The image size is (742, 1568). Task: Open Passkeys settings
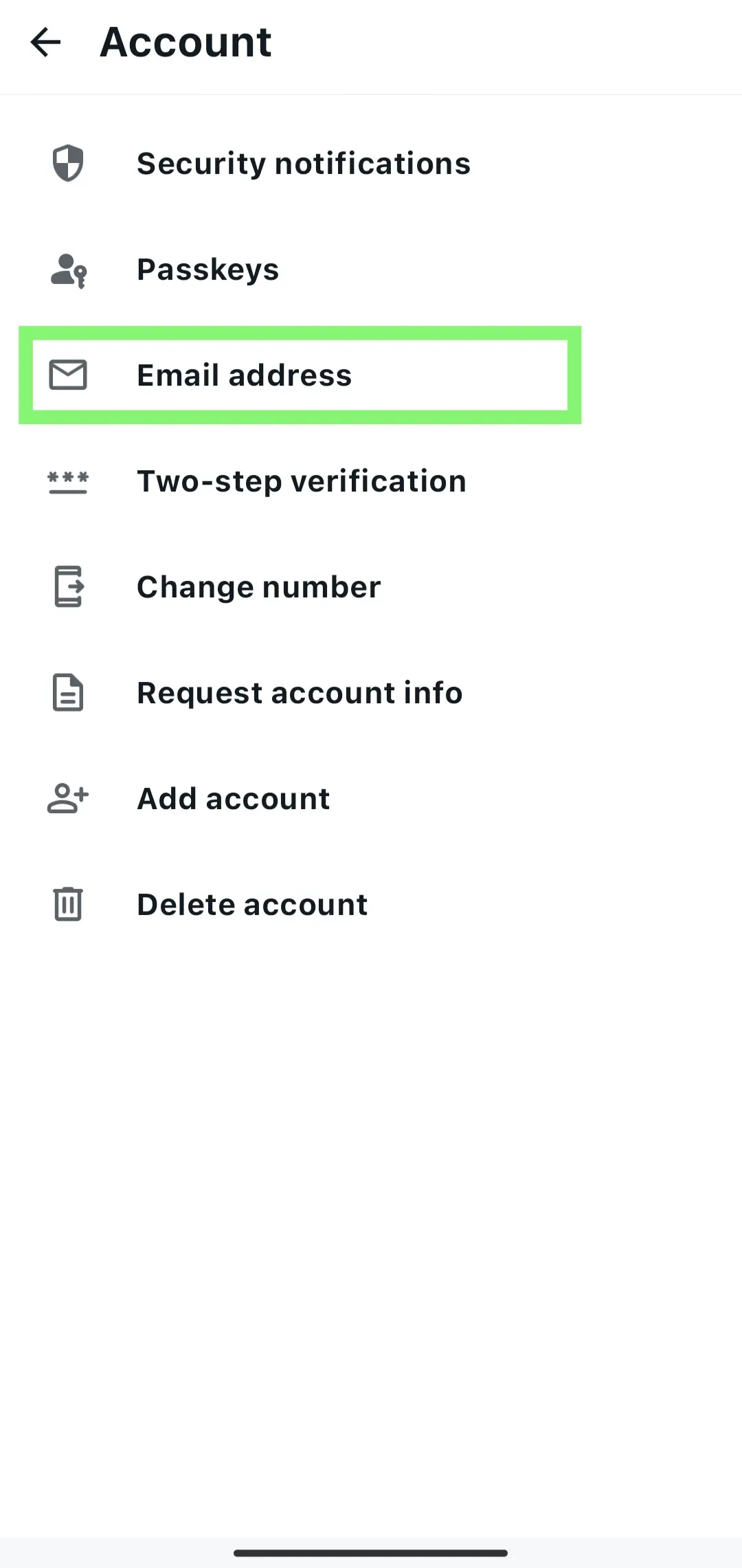point(207,269)
